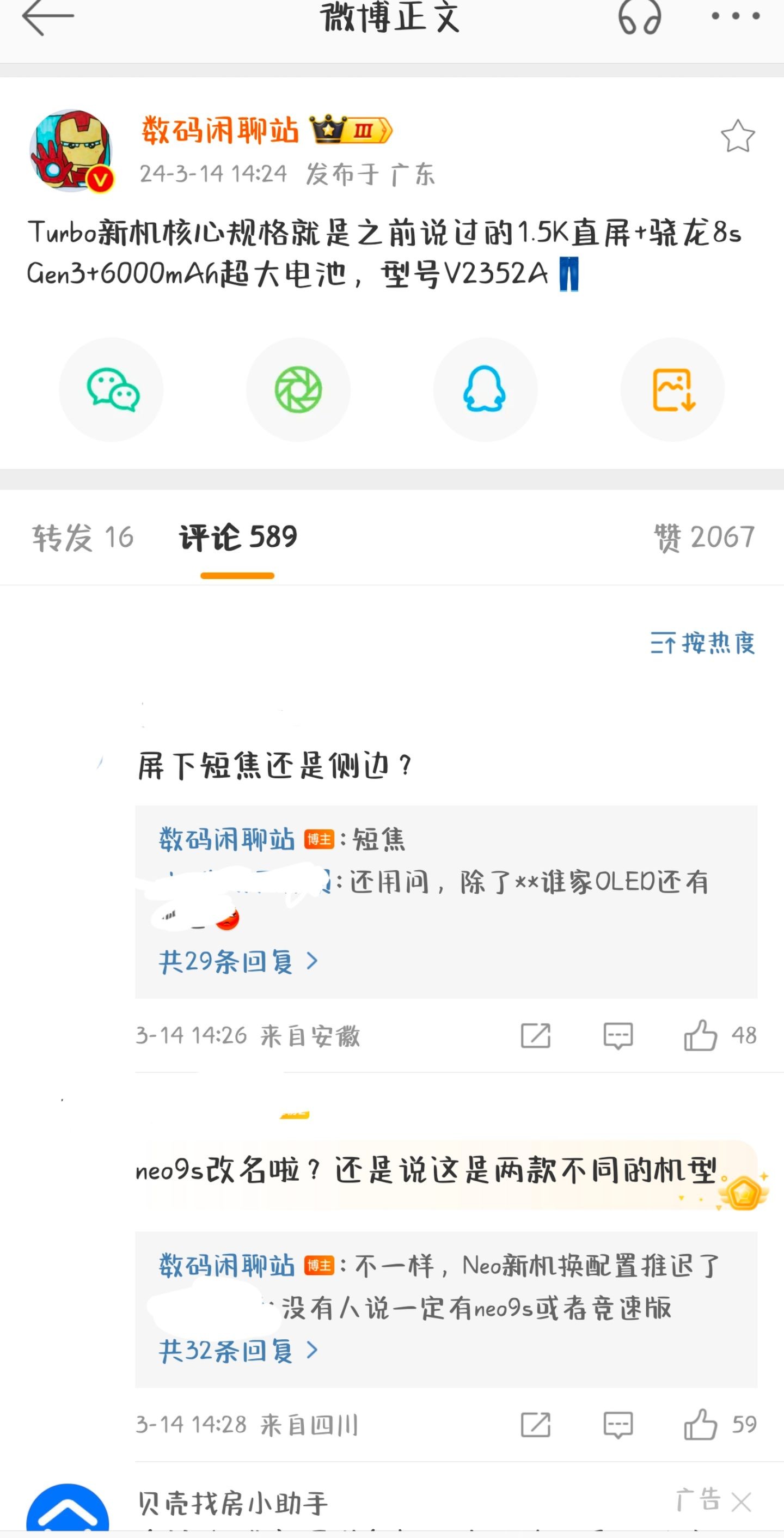Save the post as an image
The width and height of the screenshot is (784, 1538).
[x=673, y=390]
